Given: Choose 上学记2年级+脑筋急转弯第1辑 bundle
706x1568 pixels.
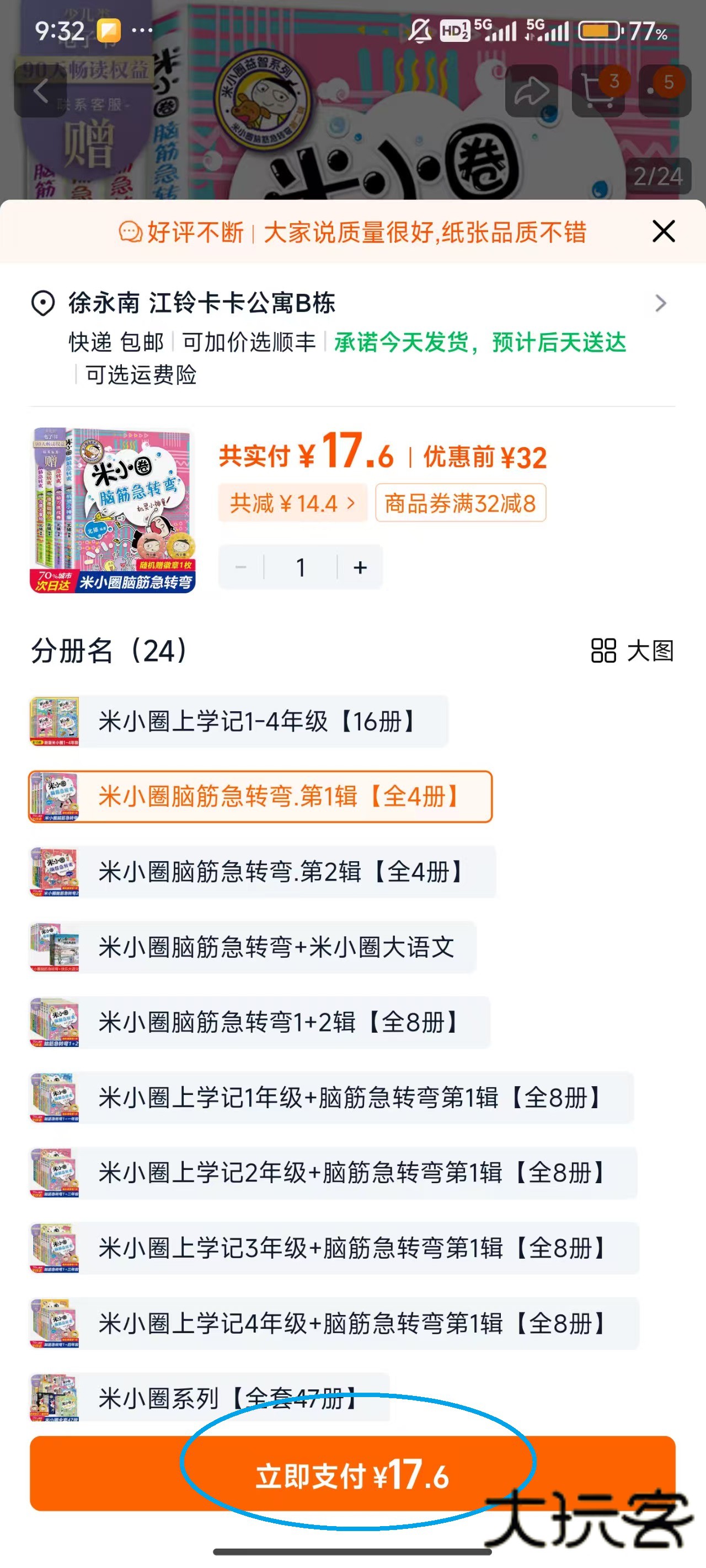Looking at the screenshot, I should tap(333, 1173).
